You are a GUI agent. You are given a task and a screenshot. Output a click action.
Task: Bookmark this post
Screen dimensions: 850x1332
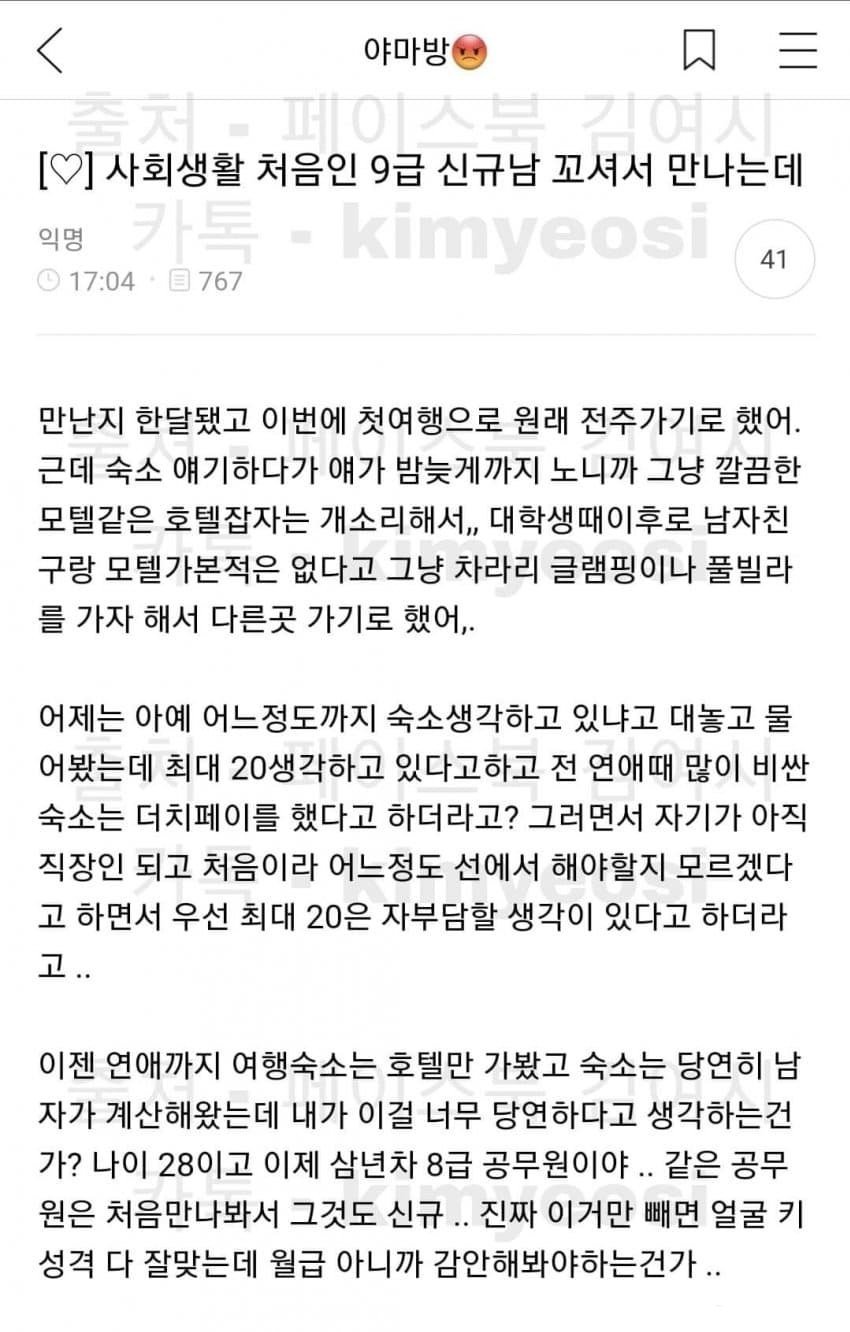[699, 50]
